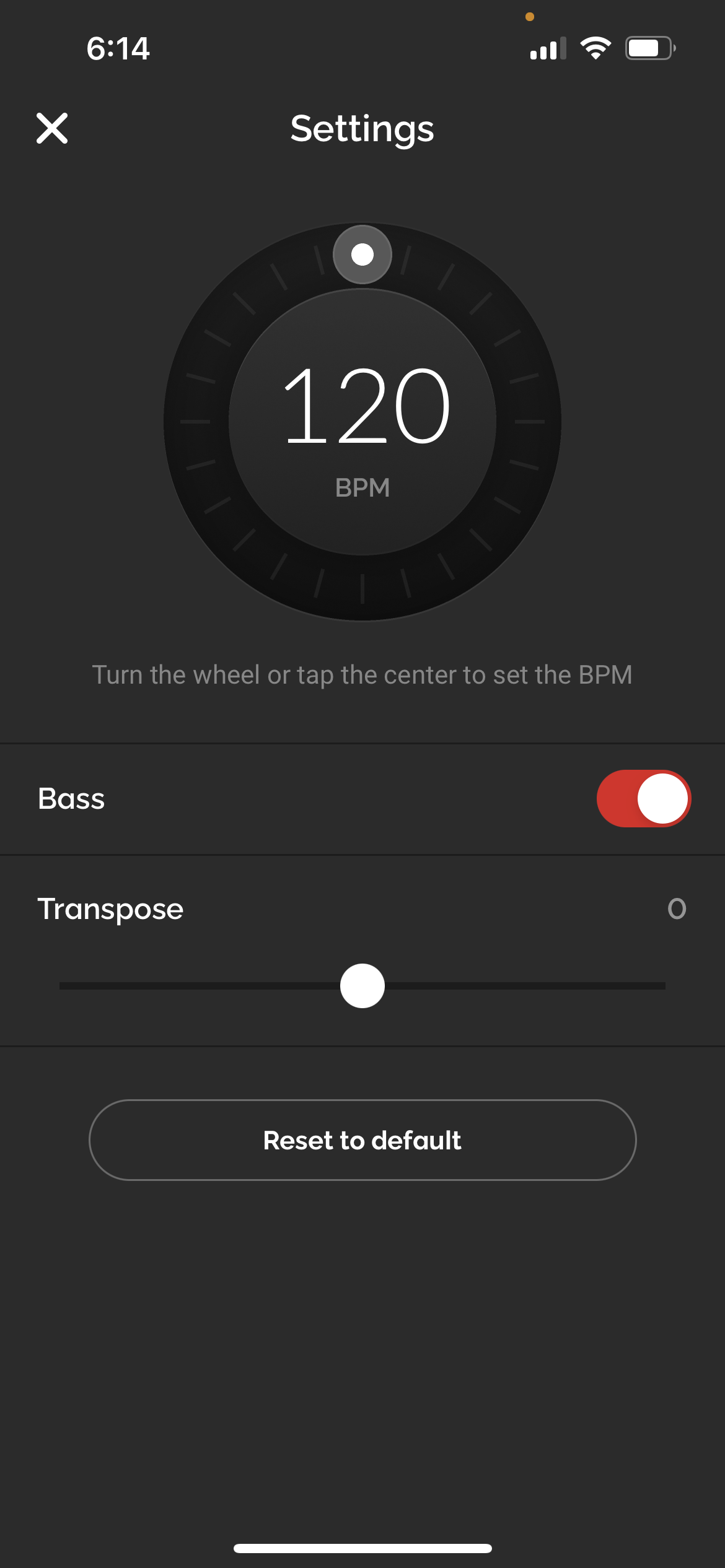
Task: Turn off the Bass switch
Action: (x=644, y=798)
